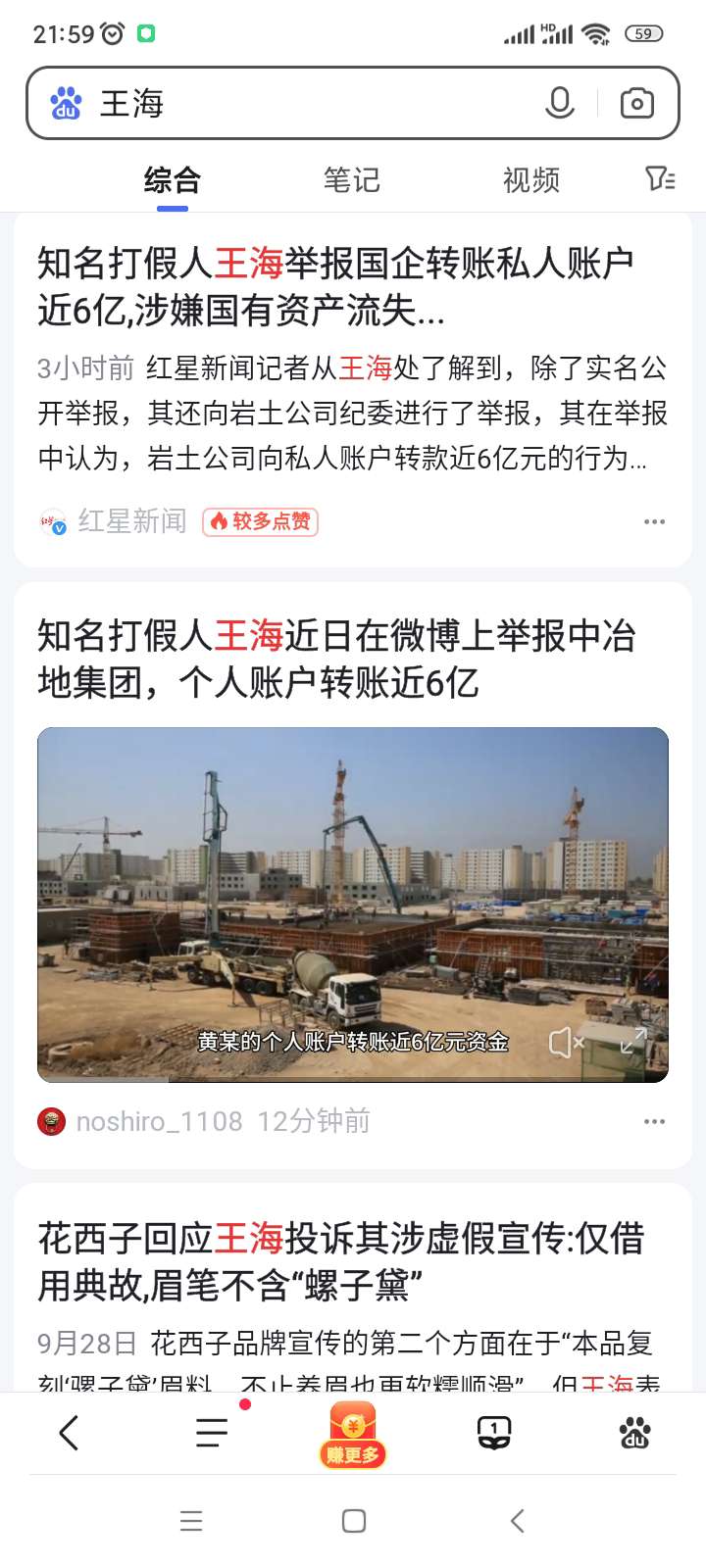This screenshot has width=706, height=1568.
Task: Tap the 赚更多 red envelope button
Action: (x=353, y=1435)
